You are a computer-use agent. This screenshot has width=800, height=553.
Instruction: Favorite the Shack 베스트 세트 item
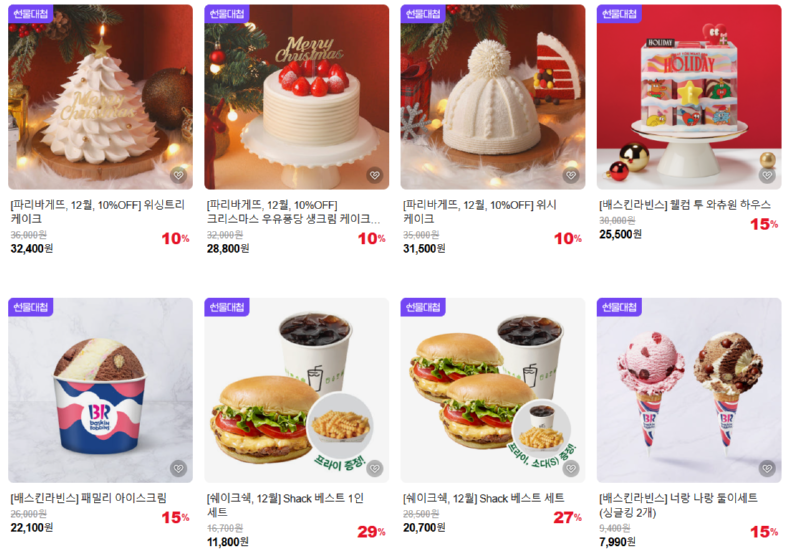pyautogui.click(x=570, y=468)
